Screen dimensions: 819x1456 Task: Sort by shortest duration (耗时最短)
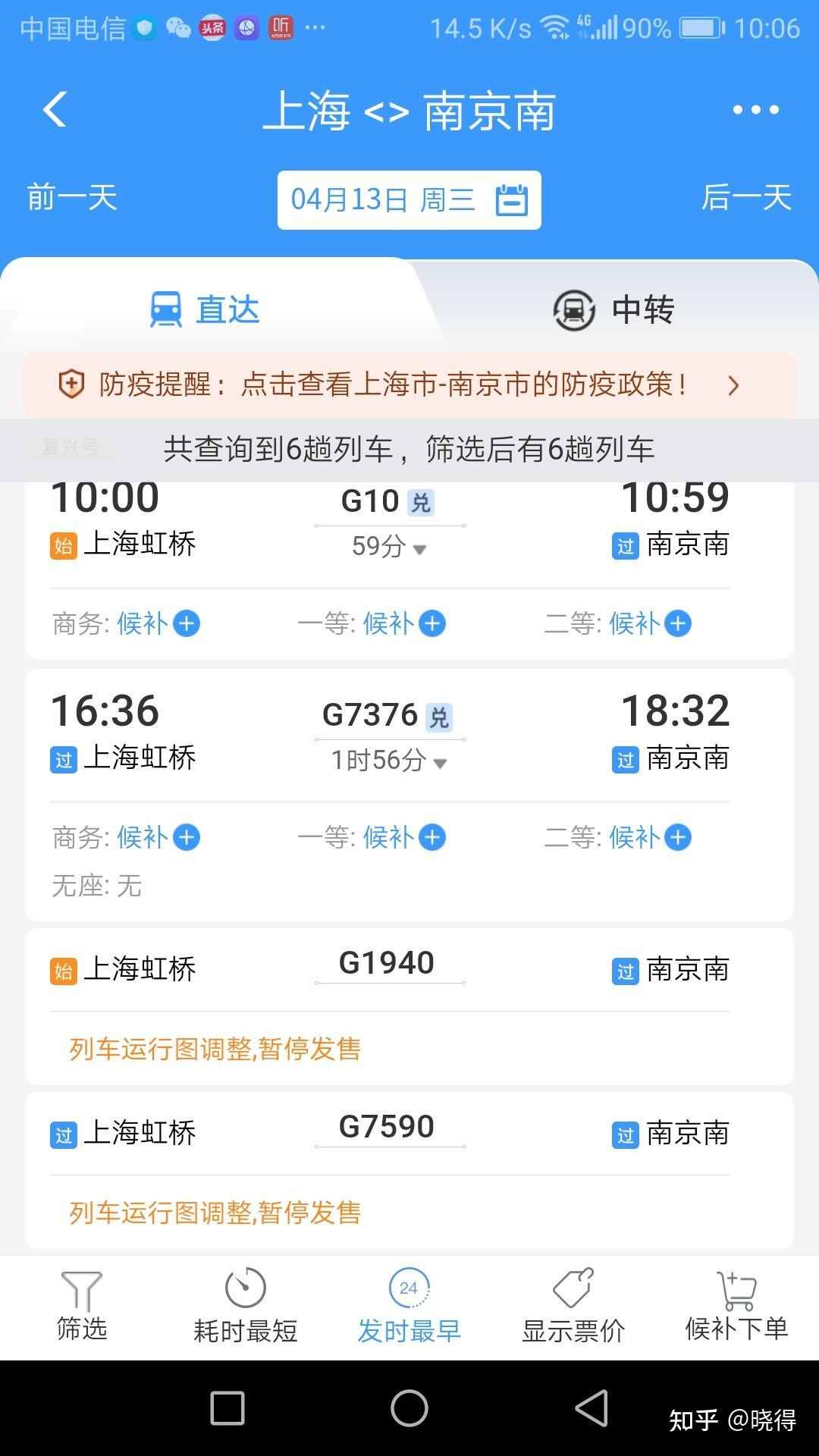(x=246, y=1306)
